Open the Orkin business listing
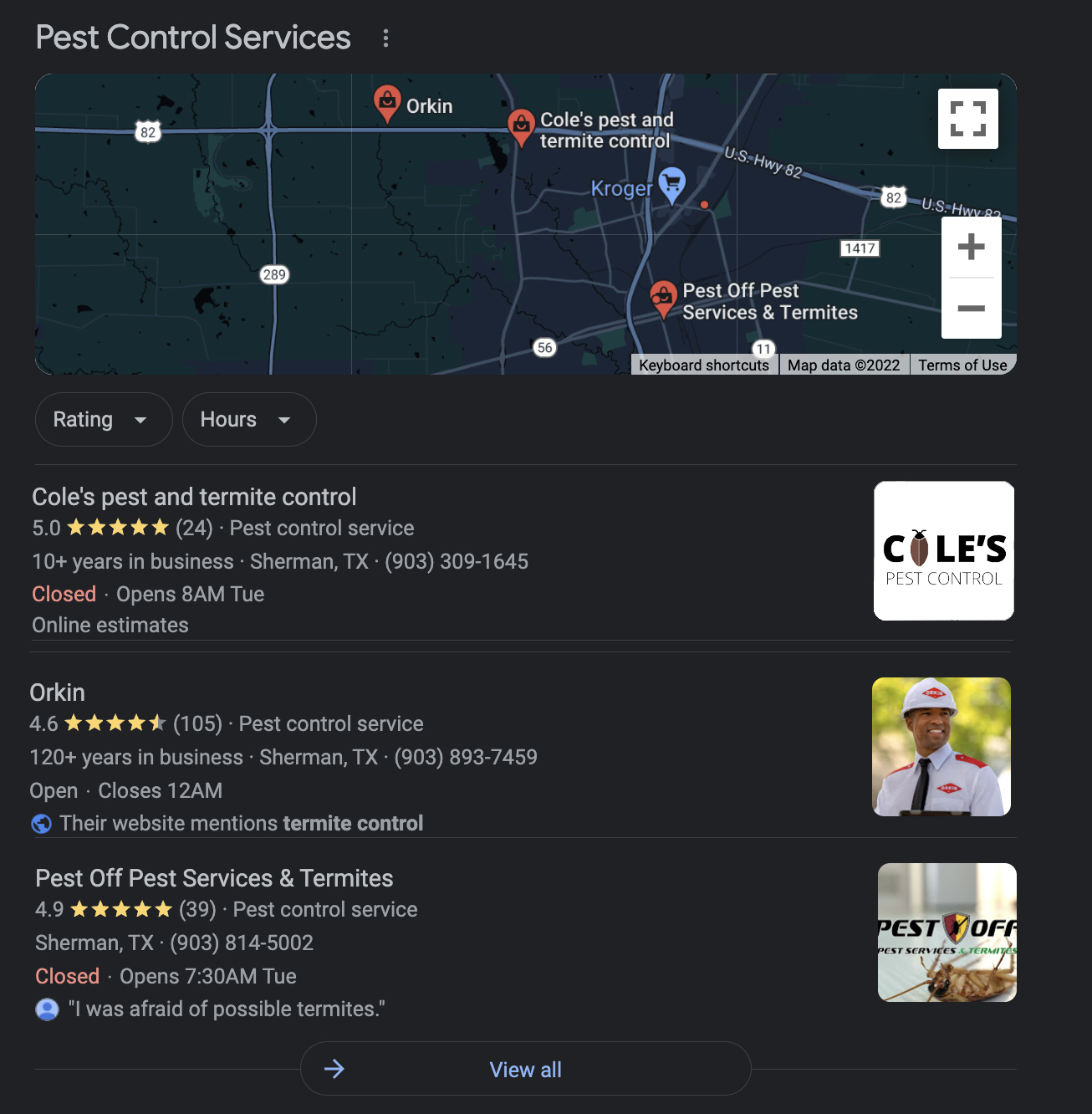Viewport: 1092px width, 1114px height. click(57, 692)
